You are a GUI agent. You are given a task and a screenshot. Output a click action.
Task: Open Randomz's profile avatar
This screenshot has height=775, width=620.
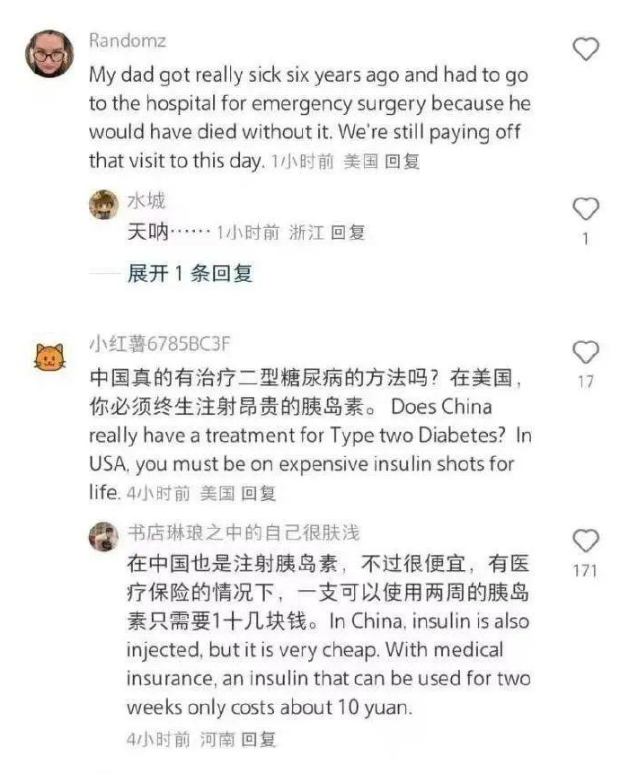tap(50, 52)
